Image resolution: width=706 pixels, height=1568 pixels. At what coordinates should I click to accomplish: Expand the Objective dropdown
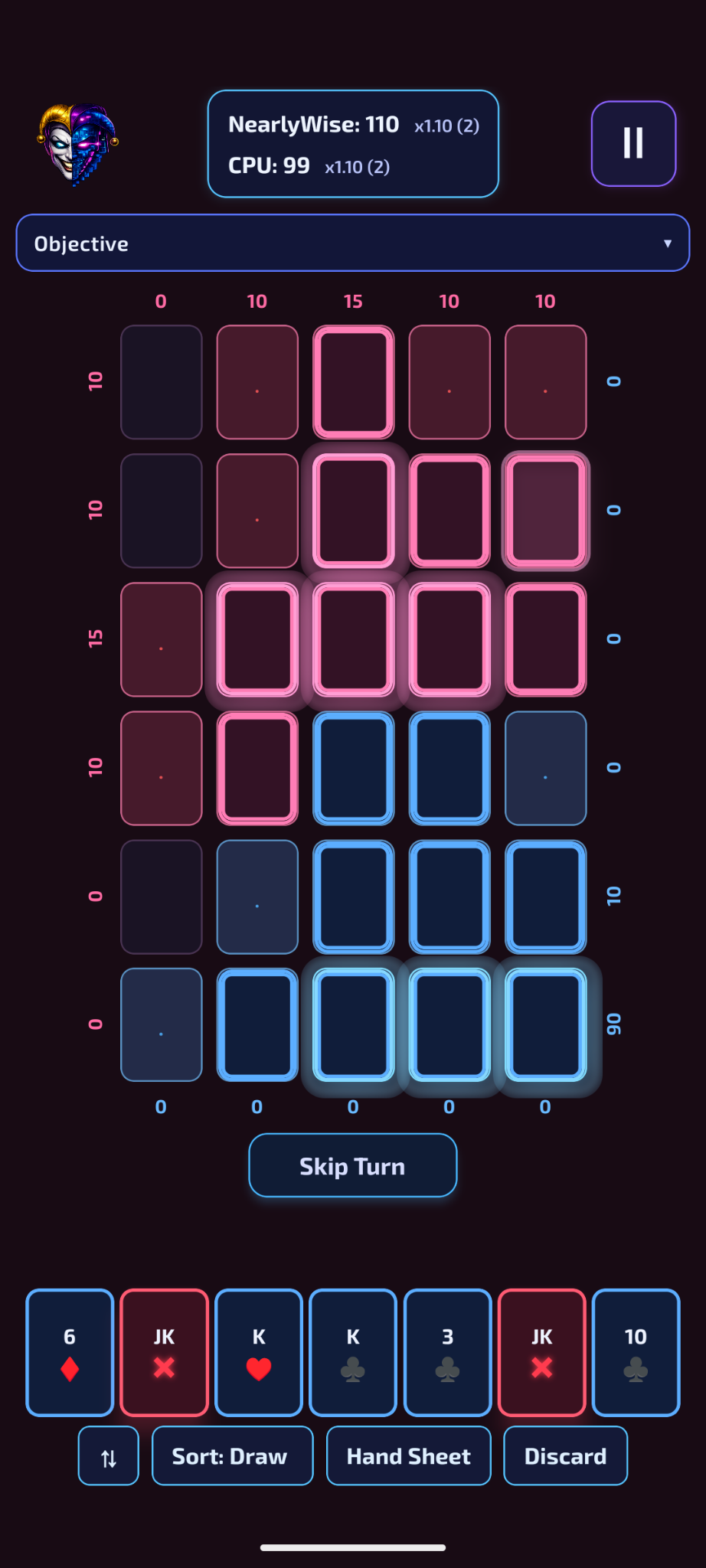[352, 243]
